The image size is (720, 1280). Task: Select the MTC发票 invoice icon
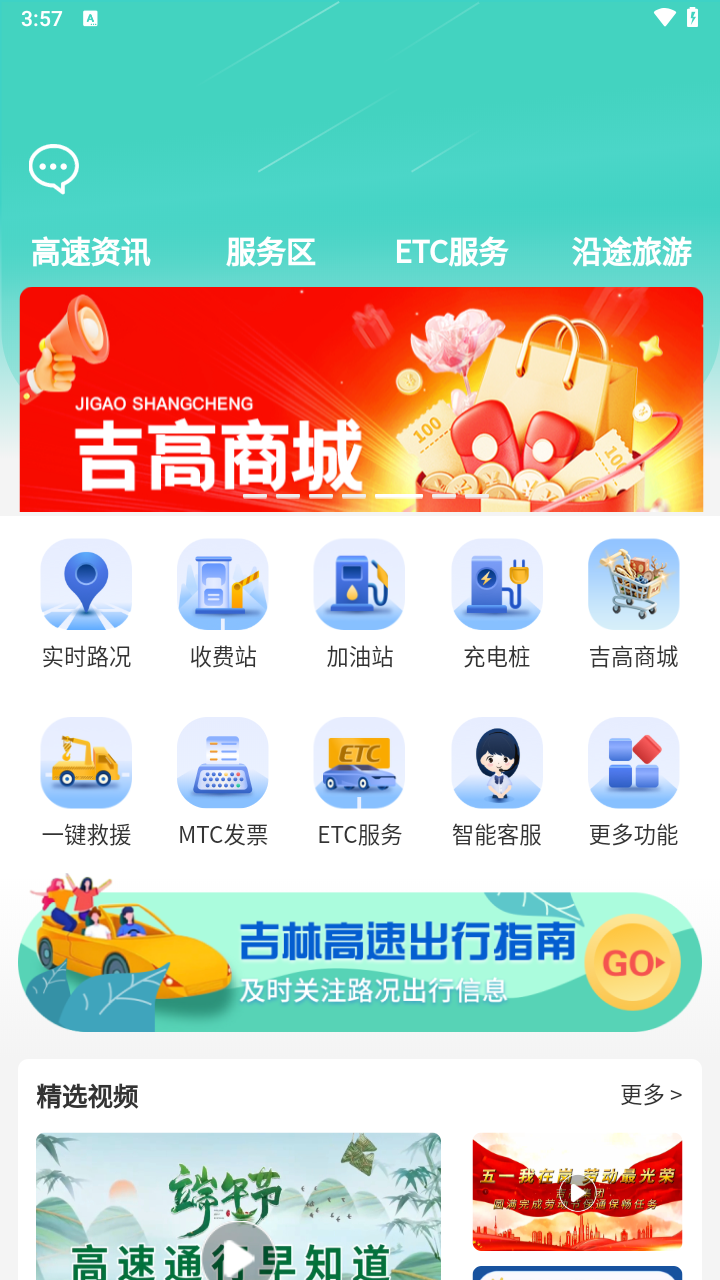pyautogui.click(x=222, y=762)
